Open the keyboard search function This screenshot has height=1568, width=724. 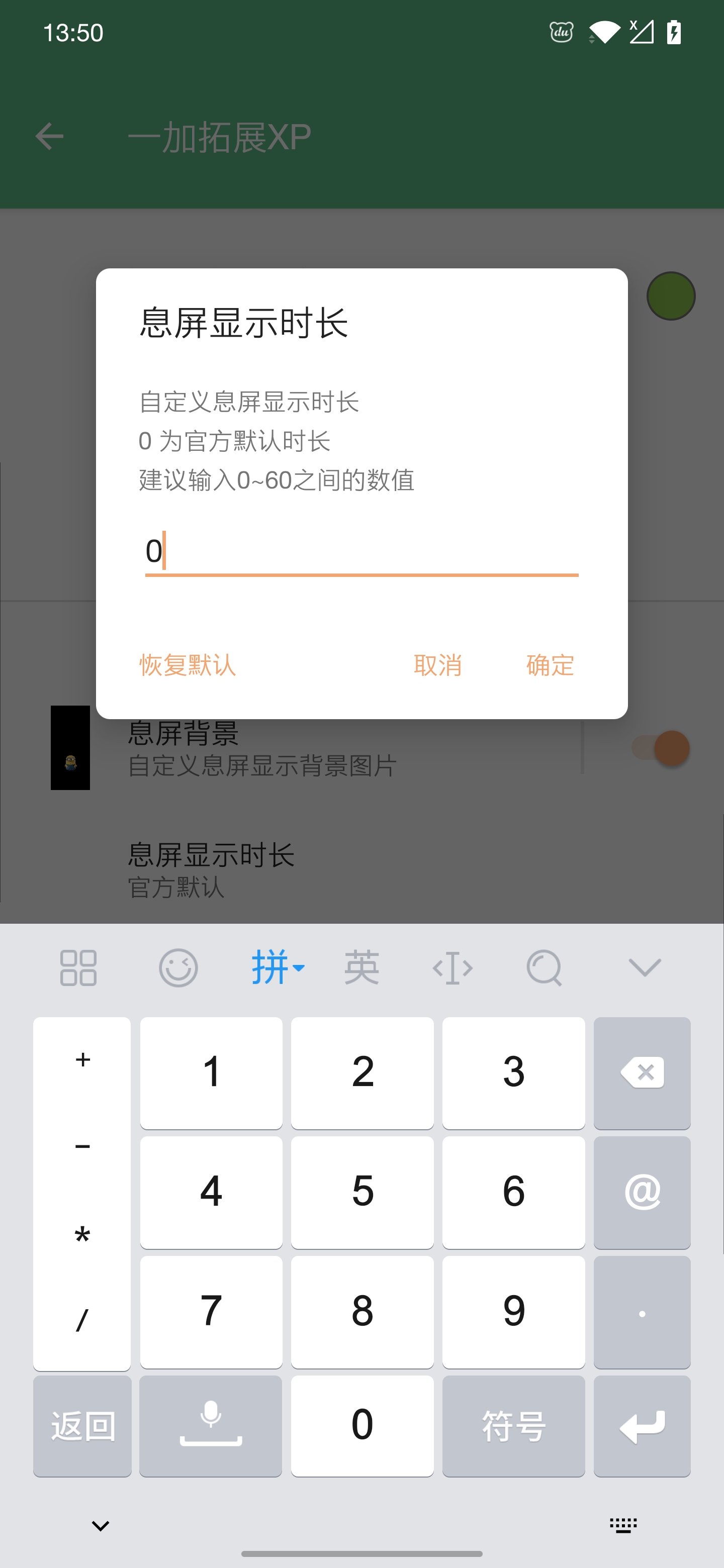544,967
